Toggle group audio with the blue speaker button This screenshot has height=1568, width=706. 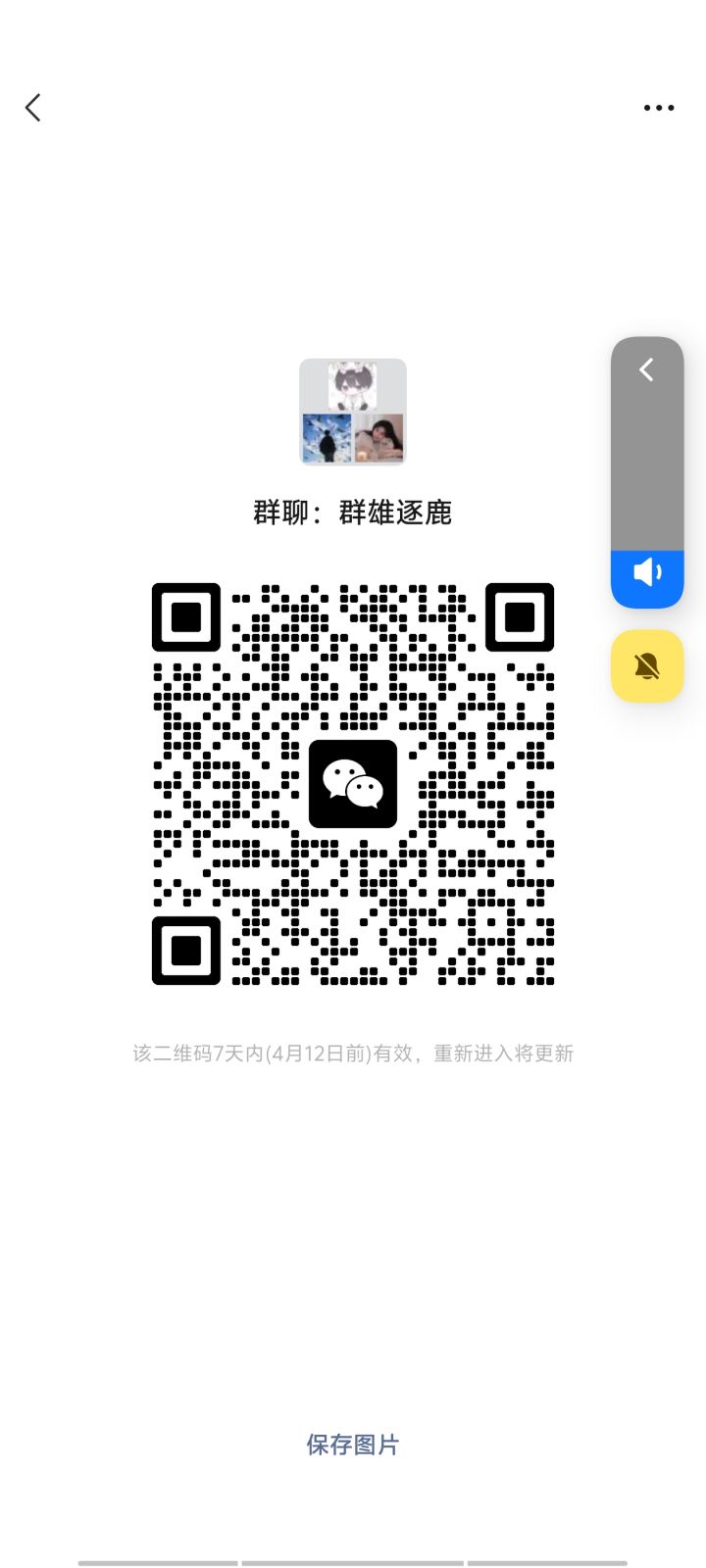click(x=647, y=573)
